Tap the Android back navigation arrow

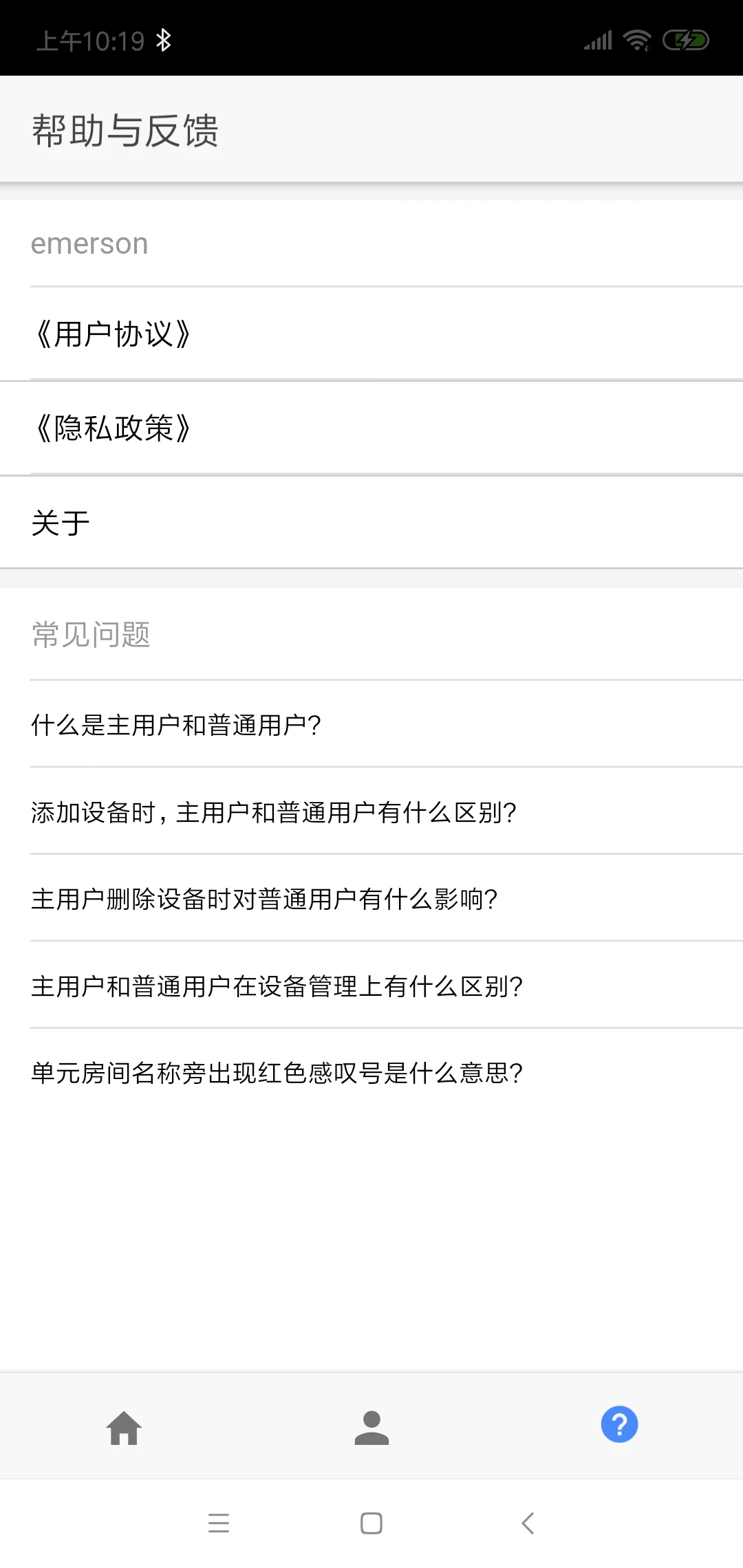click(527, 1521)
